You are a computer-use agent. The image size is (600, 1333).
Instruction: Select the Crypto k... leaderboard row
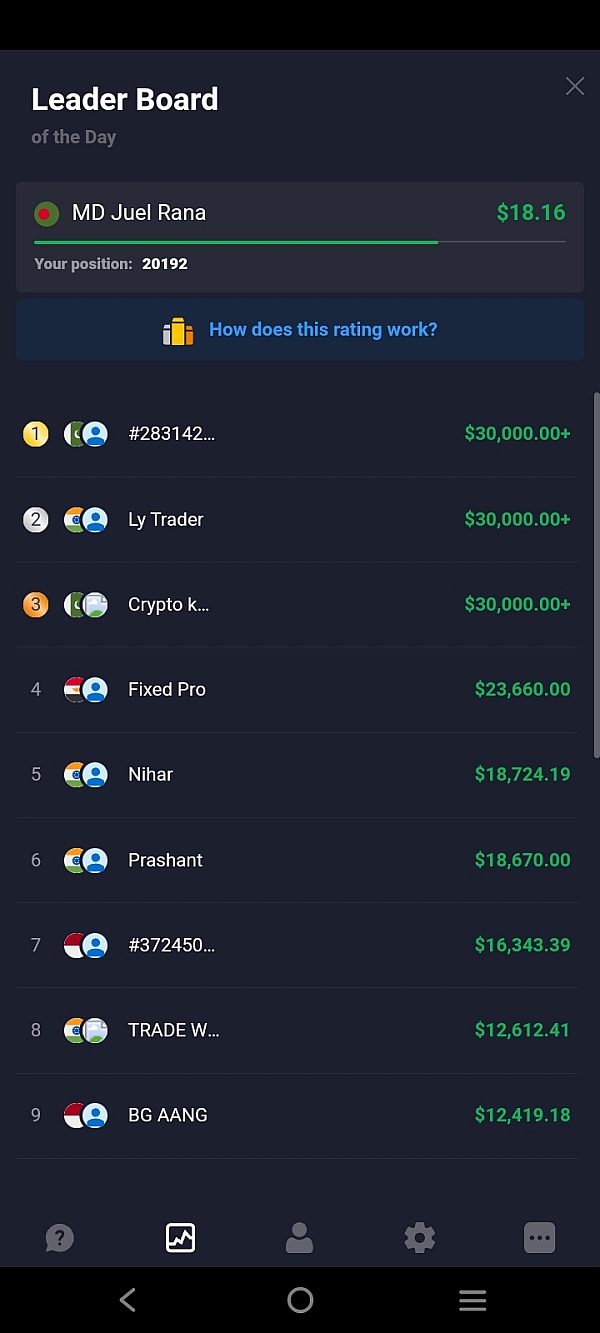point(298,605)
